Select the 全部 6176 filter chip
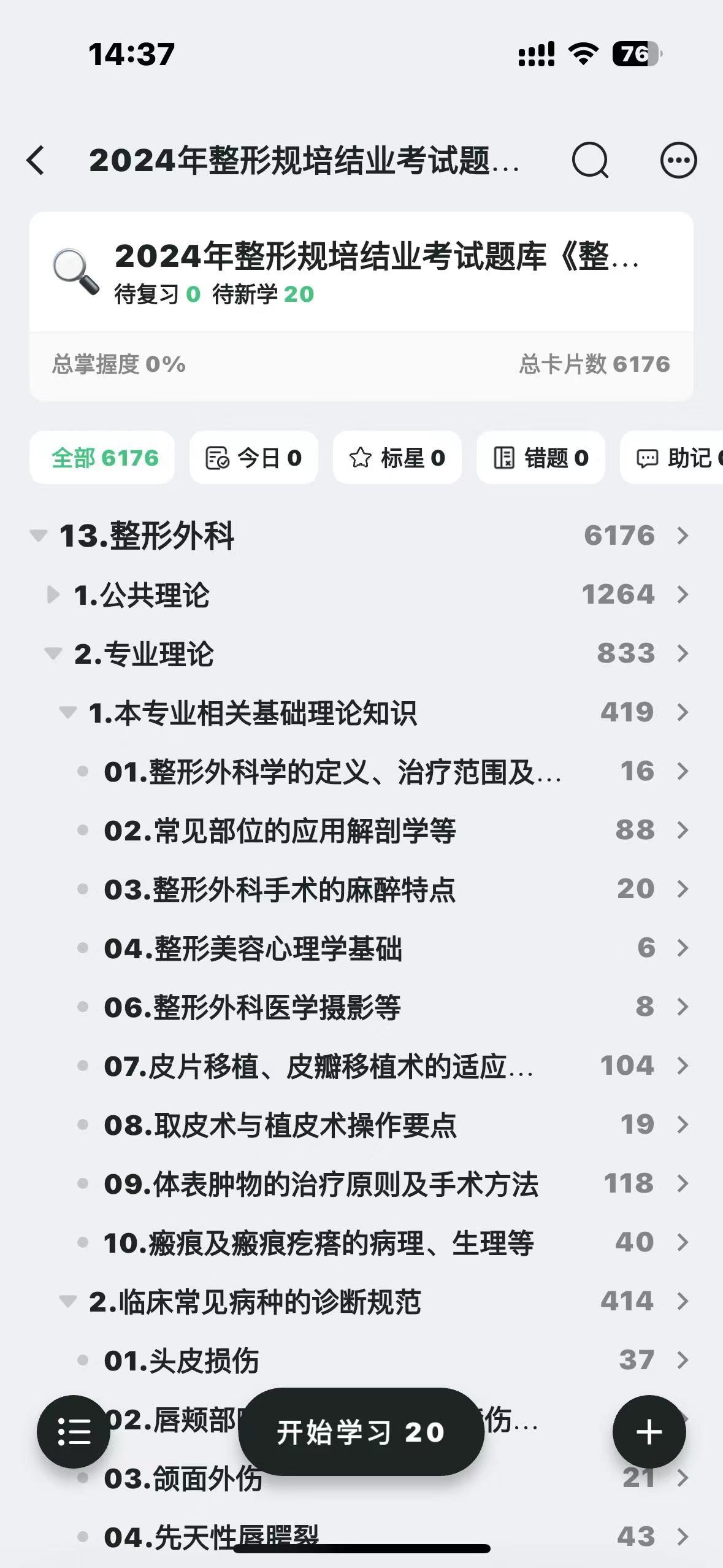 (x=102, y=458)
